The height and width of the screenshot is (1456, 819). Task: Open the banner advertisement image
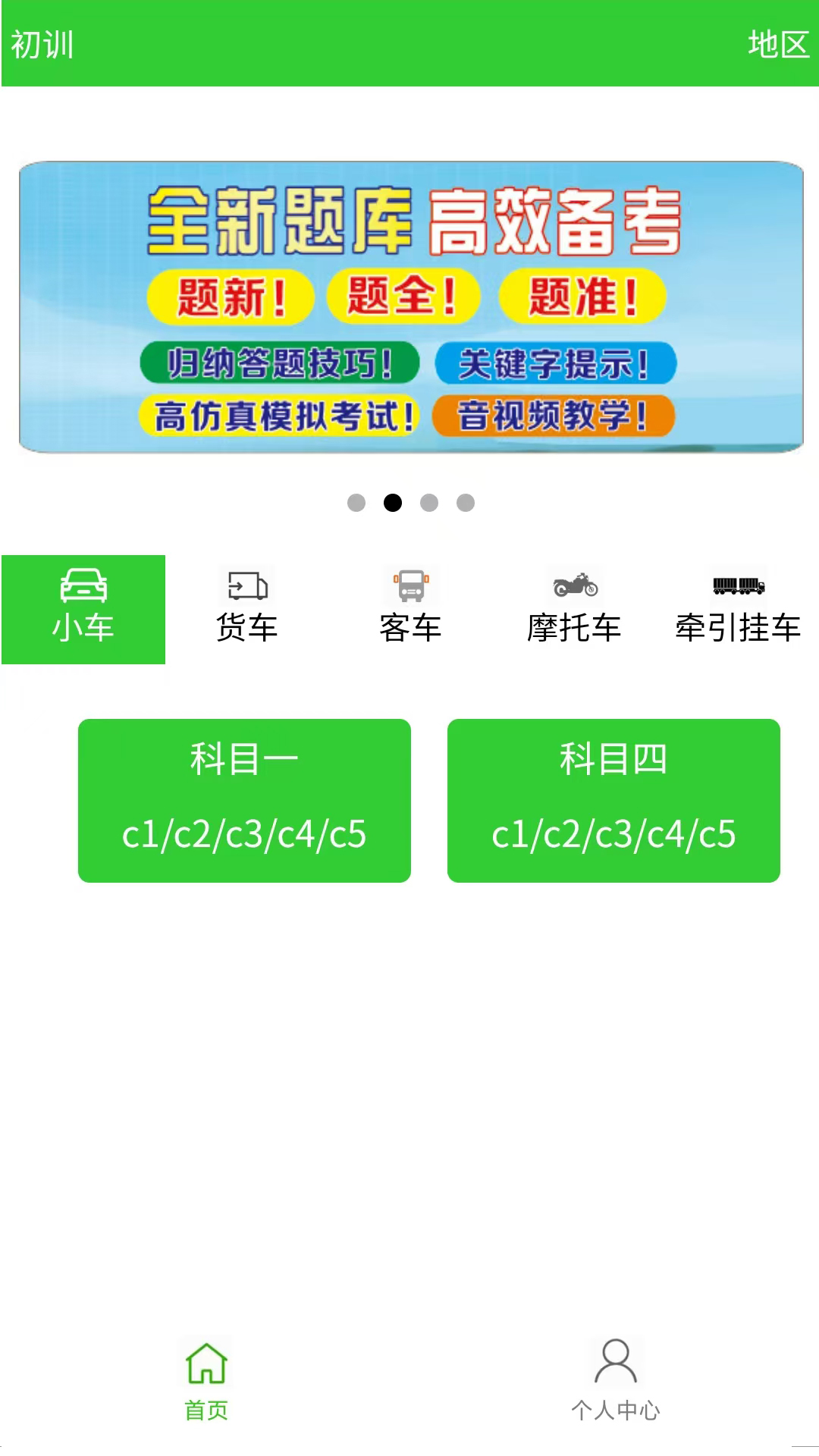tap(409, 303)
